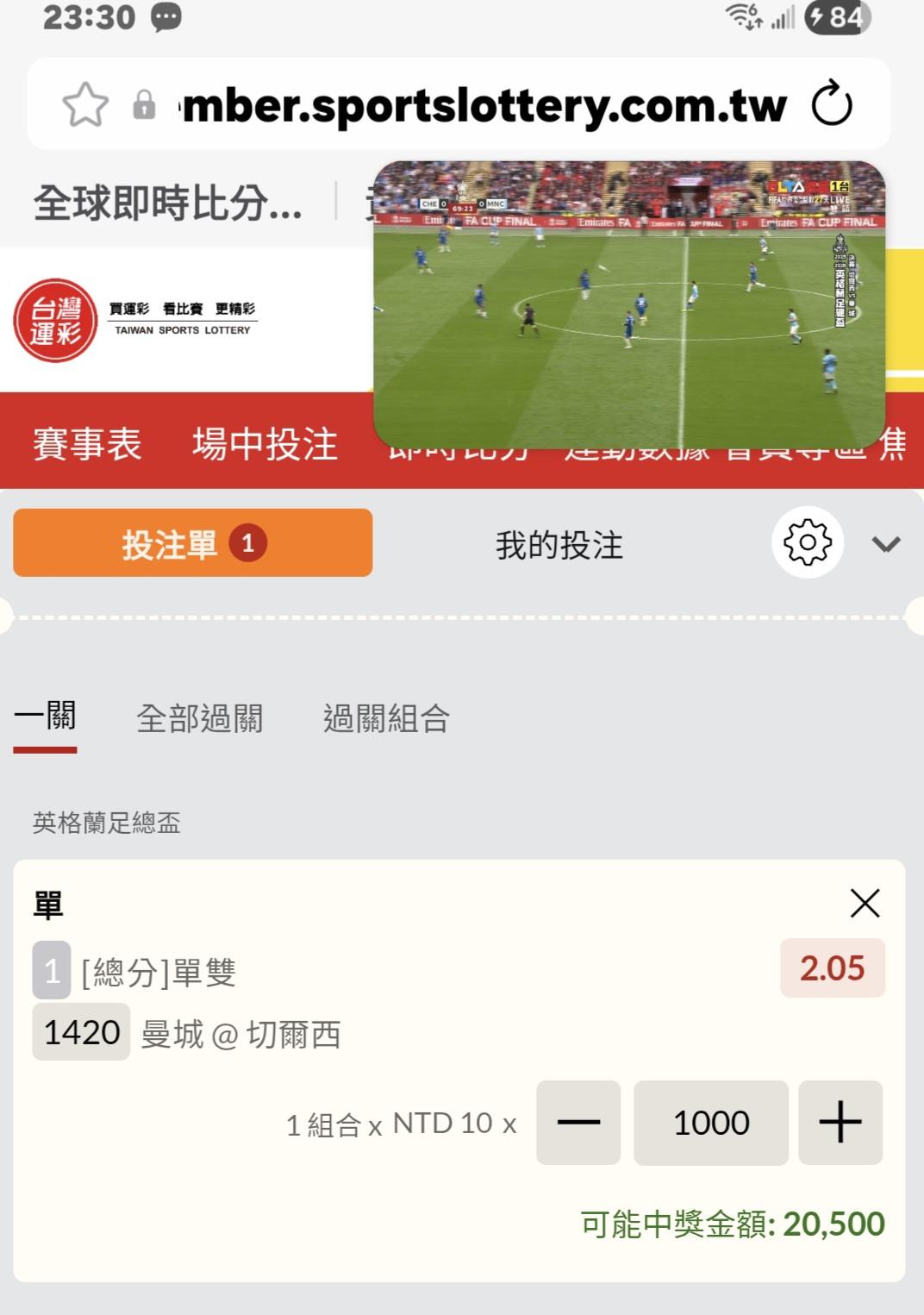Open 場中投注 in-play betting
924x1315 pixels.
tap(265, 444)
